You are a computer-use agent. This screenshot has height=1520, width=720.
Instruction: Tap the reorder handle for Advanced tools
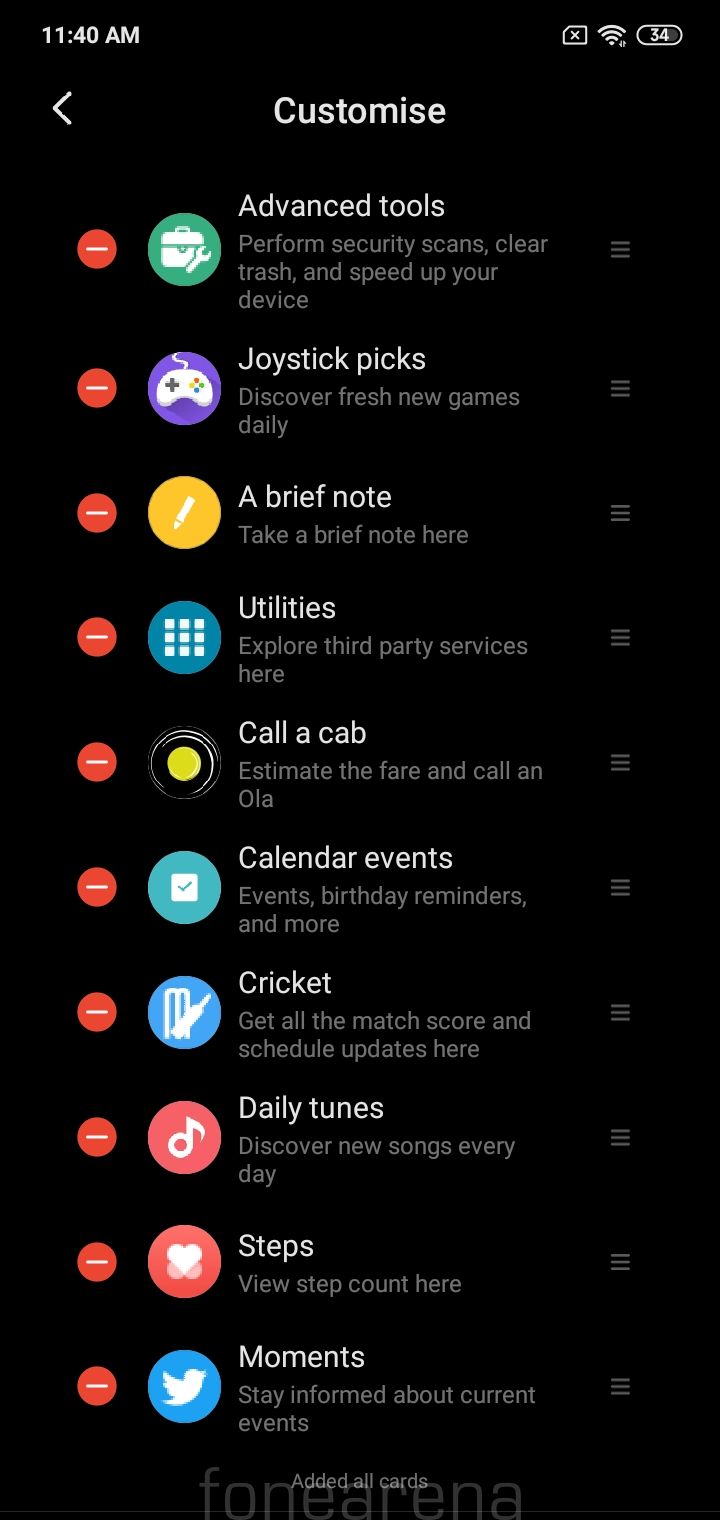click(x=620, y=250)
